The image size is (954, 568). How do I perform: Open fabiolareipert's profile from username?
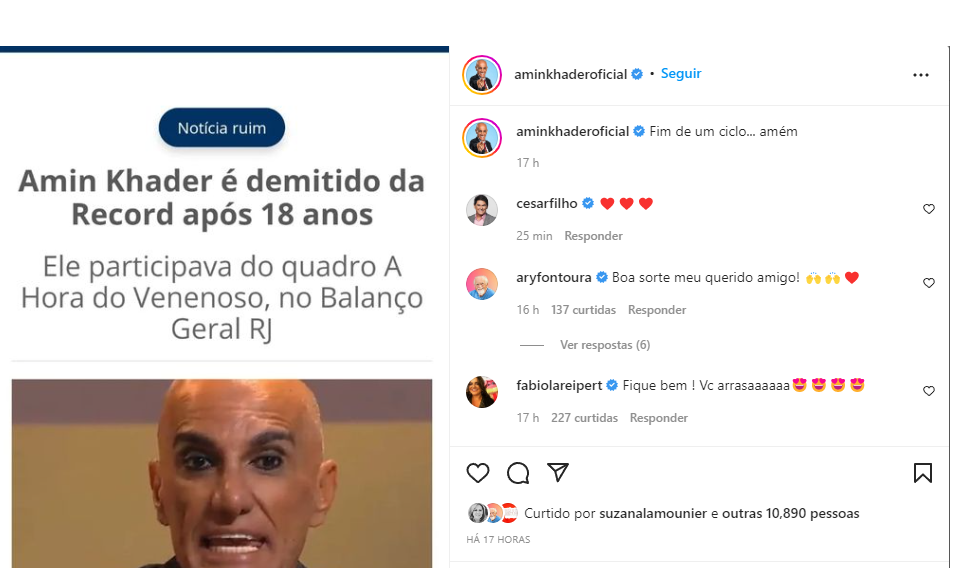(559, 385)
